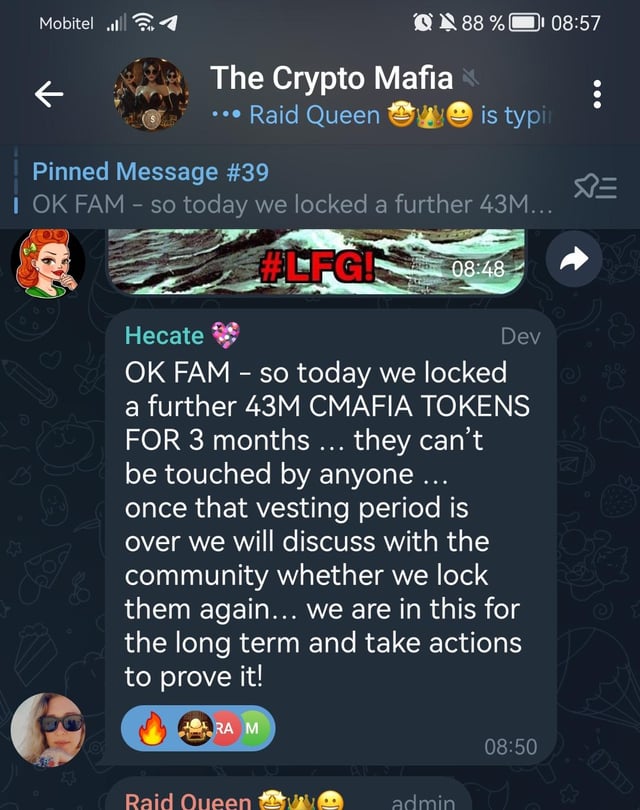Open The Crypto Mafia group picture
640x810 pixels.
pos(151,95)
